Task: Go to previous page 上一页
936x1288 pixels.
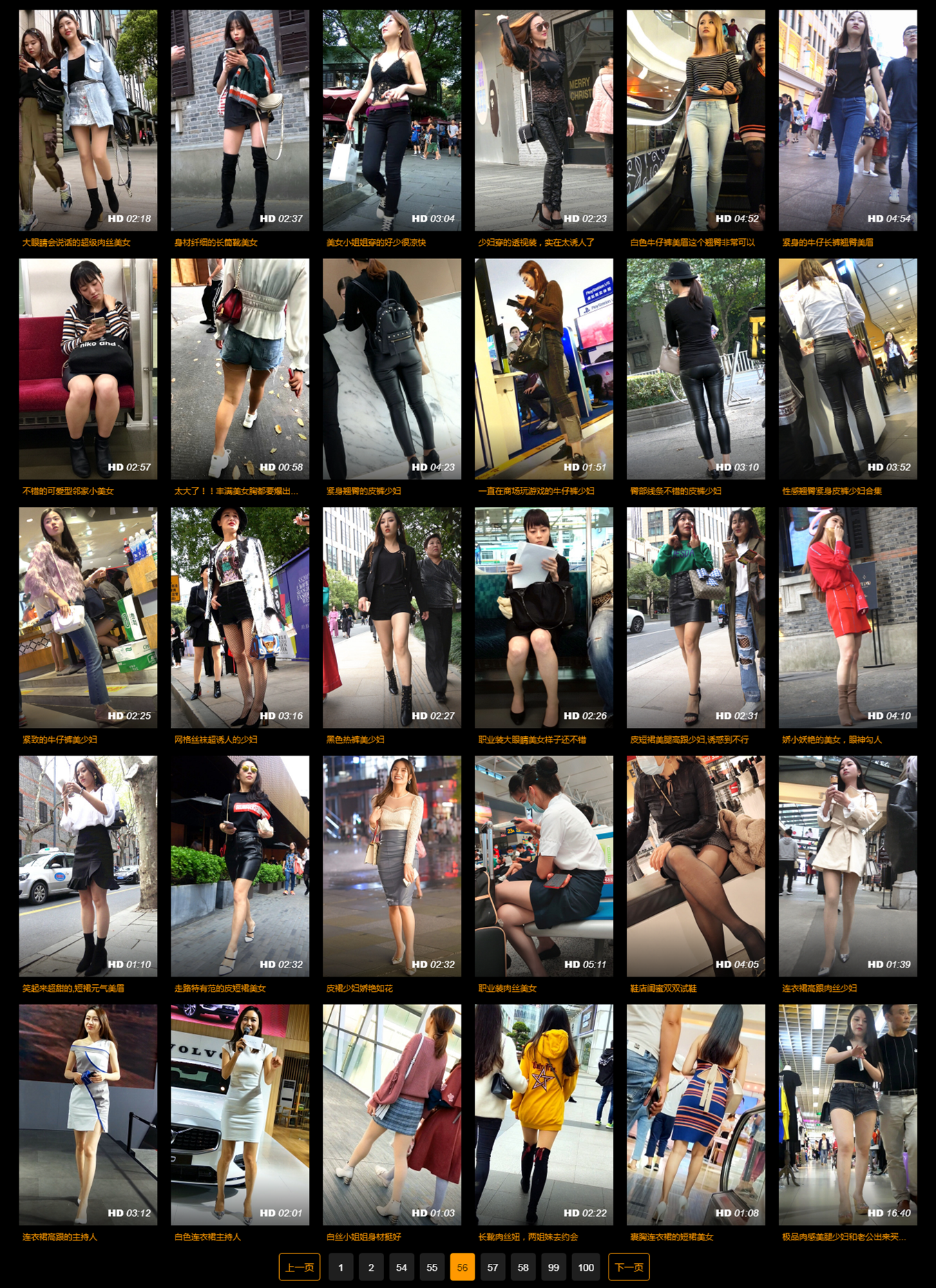Action: click(299, 1267)
